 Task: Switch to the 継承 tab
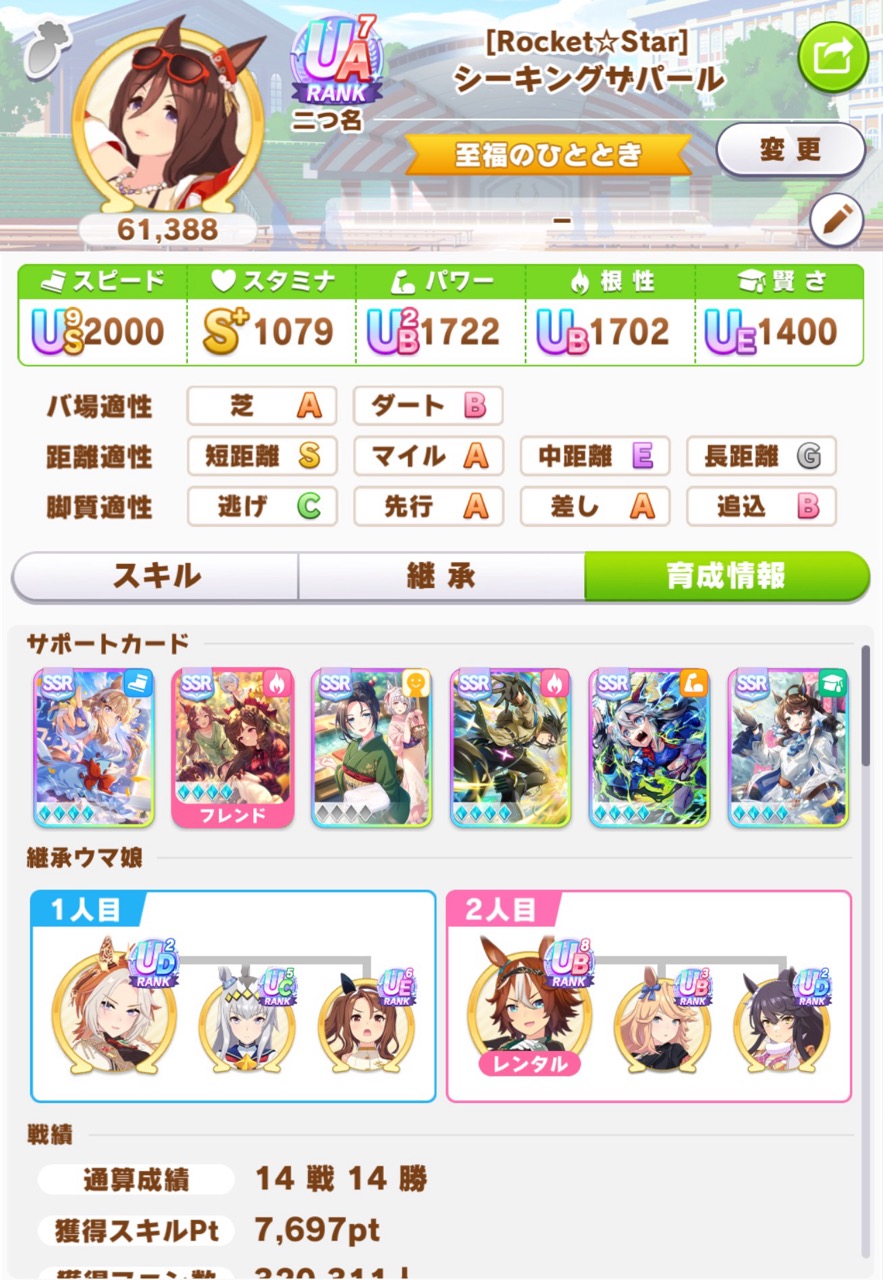441,576
